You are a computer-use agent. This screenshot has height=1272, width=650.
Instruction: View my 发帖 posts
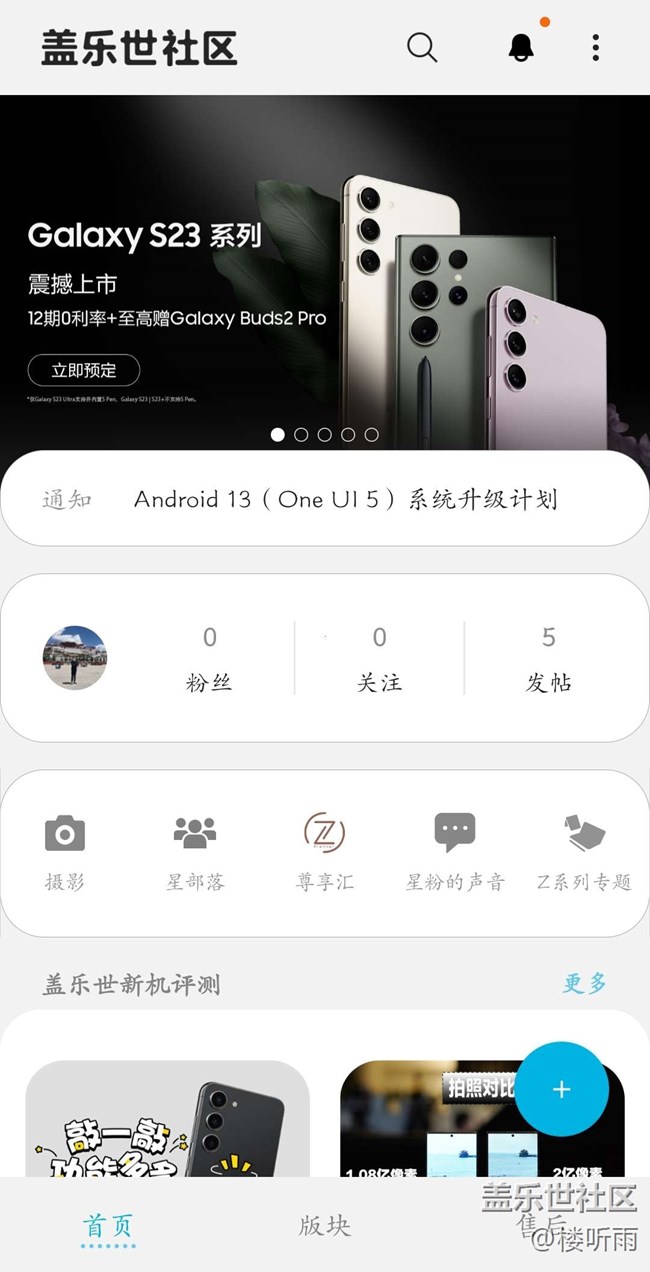(x=548, y=658)
